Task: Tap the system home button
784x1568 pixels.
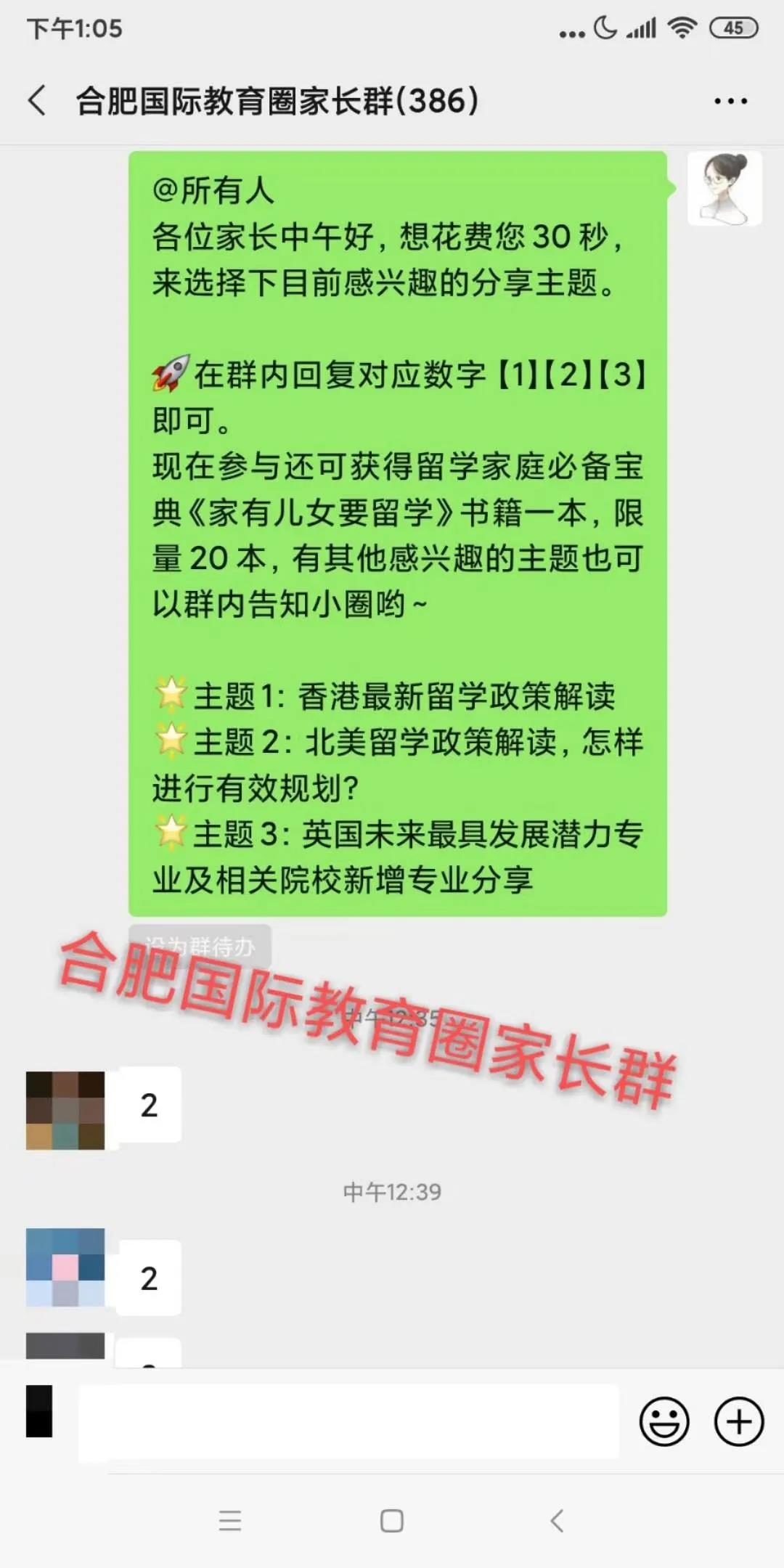Action: (392, 1520)
